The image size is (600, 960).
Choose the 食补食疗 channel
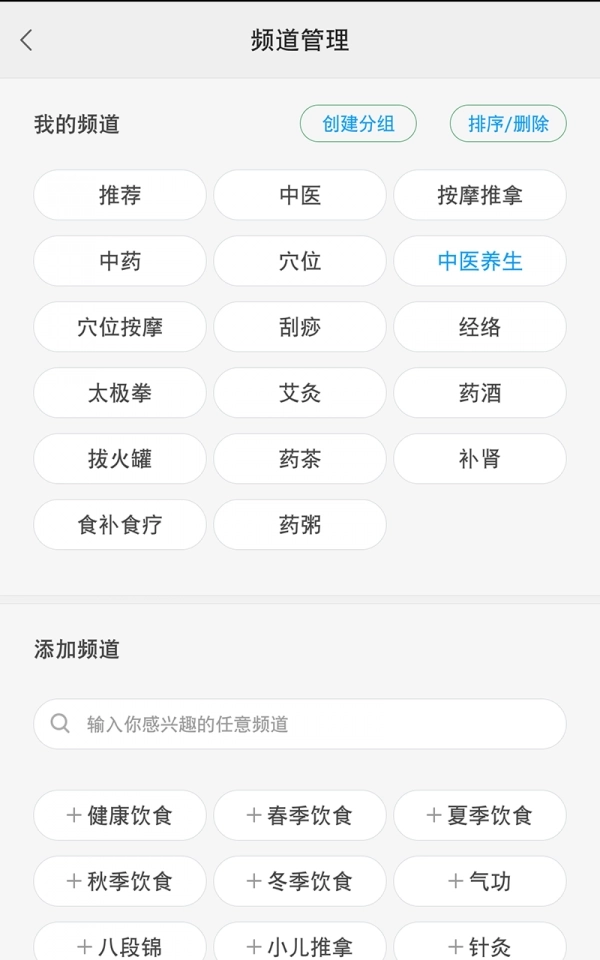point(120,525)
